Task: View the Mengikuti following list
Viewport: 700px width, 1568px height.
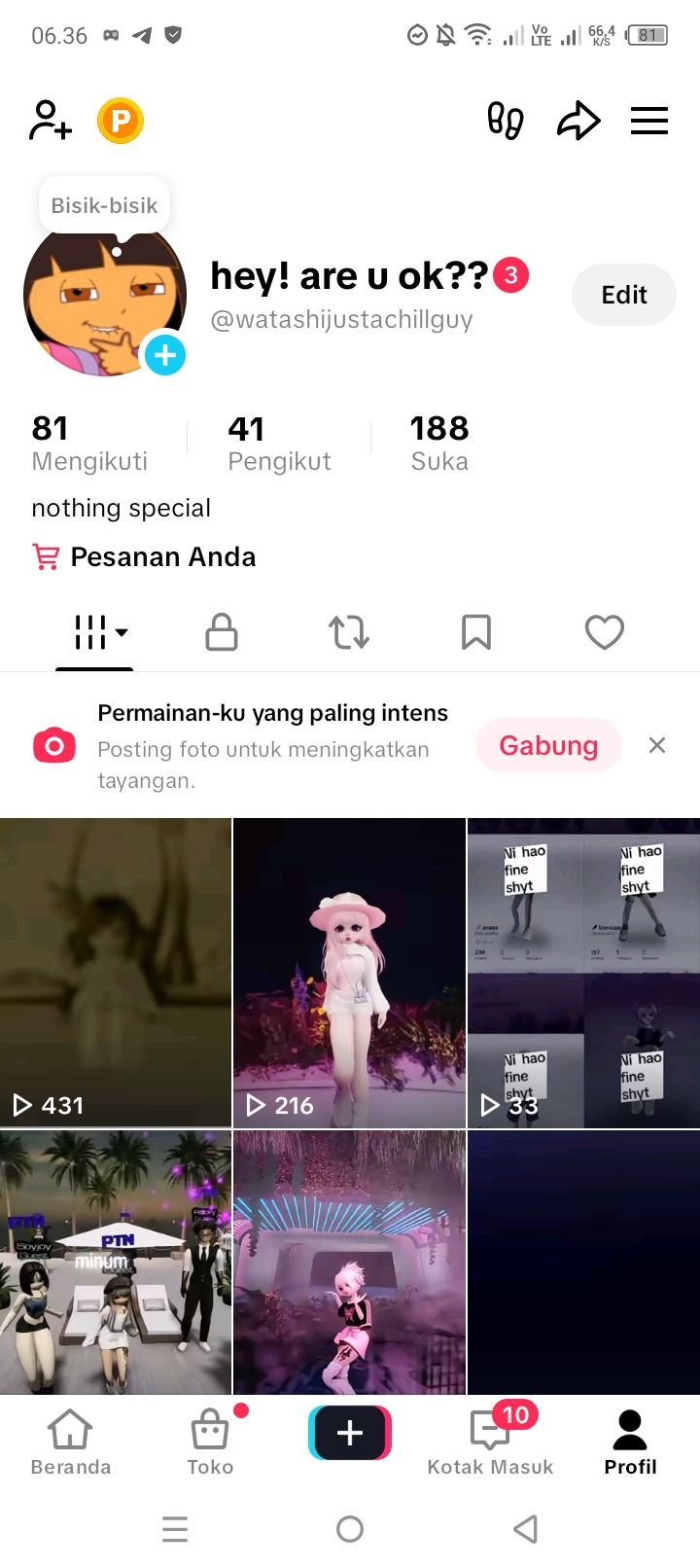Action: point(89,443)
